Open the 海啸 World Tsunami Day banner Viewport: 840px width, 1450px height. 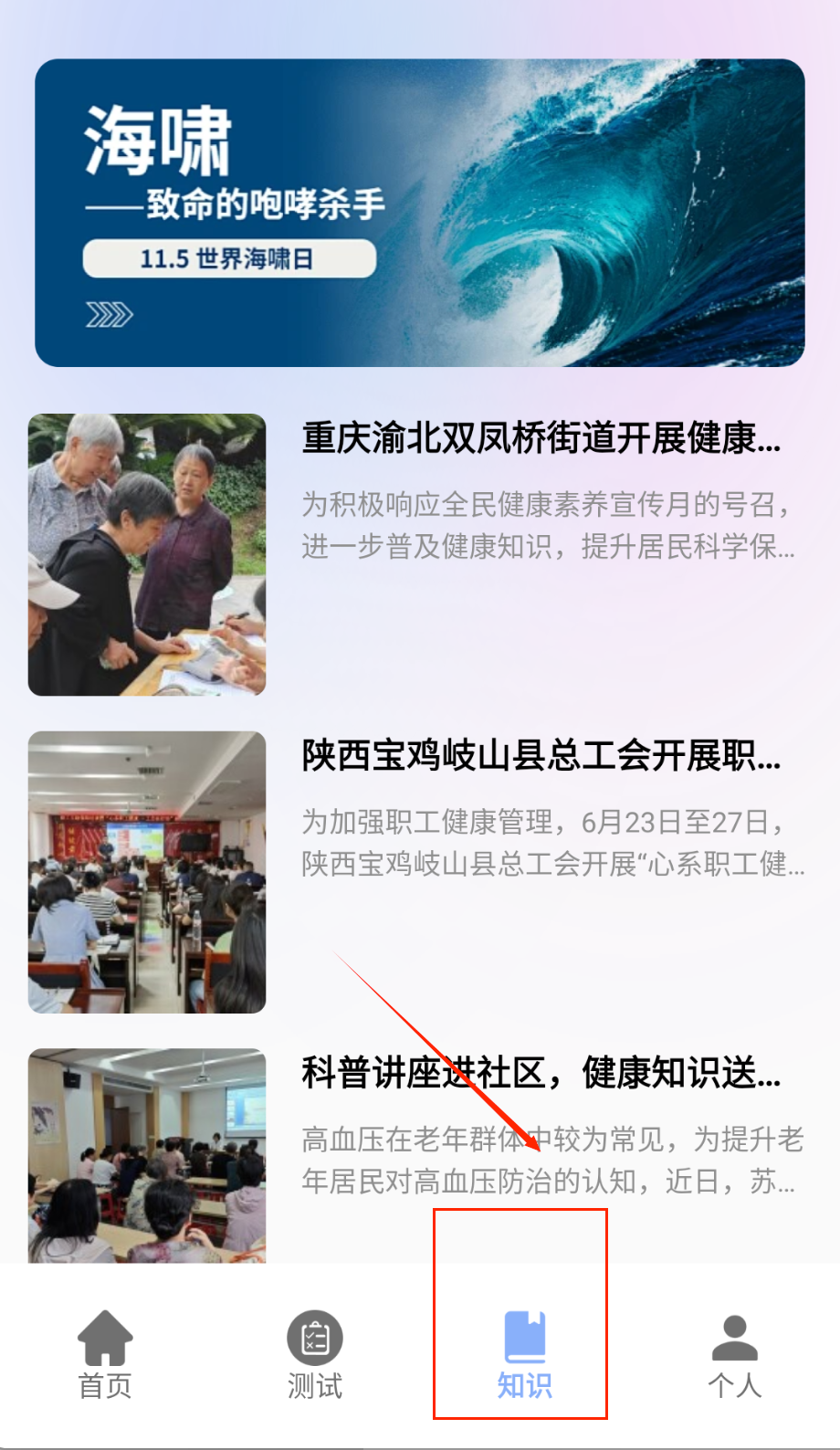419,213
